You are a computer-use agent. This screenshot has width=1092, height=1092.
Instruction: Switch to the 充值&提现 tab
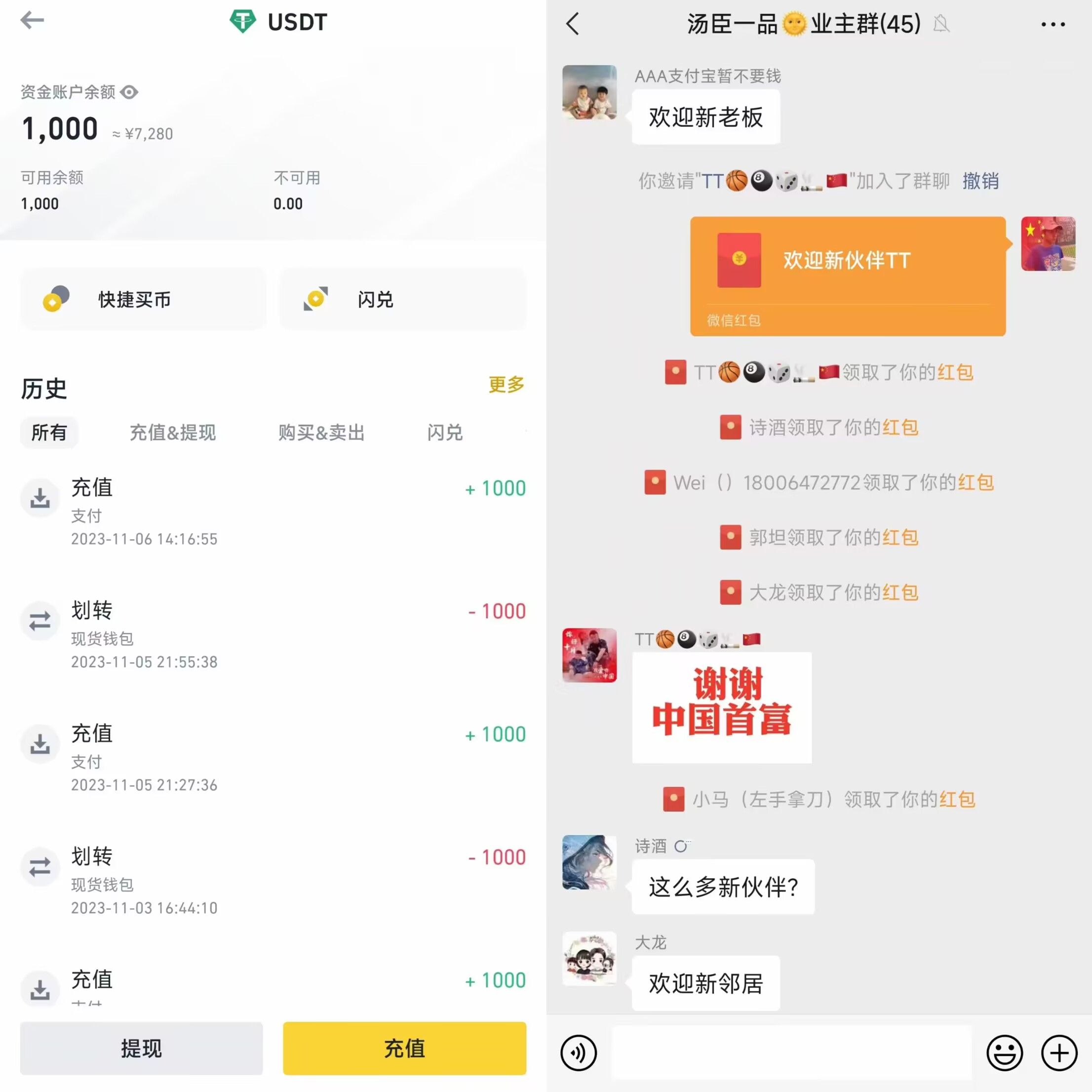pyautogui.click(x=172, y=432)
